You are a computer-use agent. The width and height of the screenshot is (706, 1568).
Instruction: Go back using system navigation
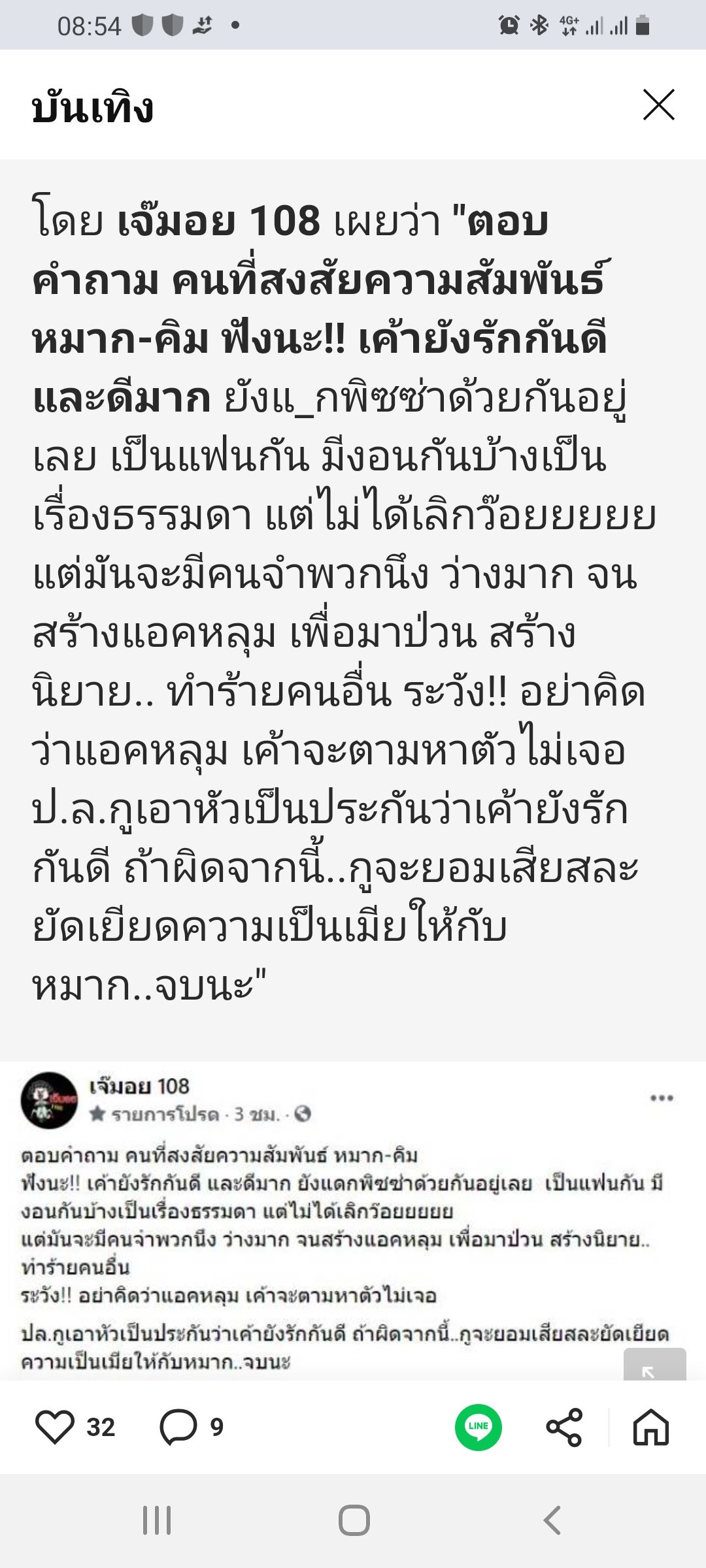click(552, 1520)
